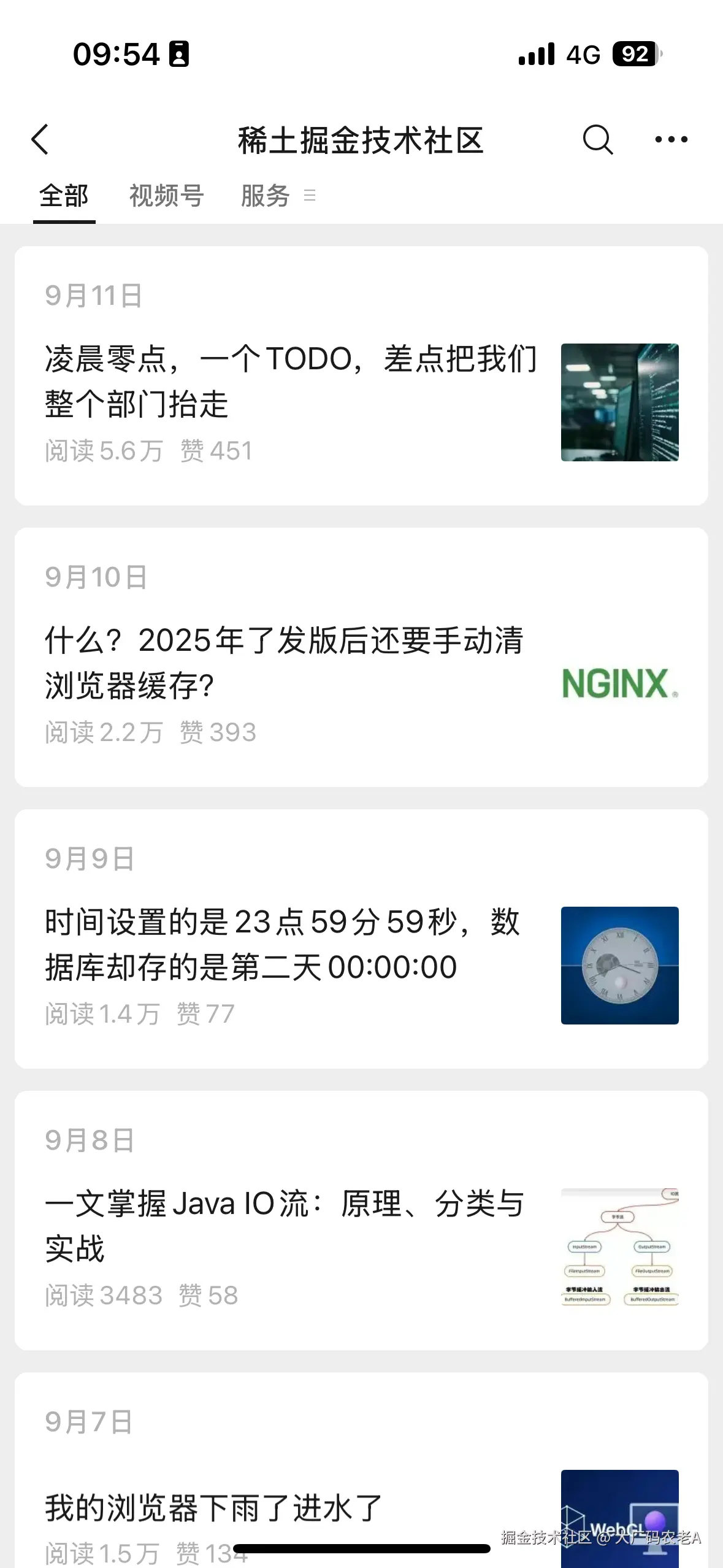Screen dimensions: 723x1568
Task: Tap the back arrow to leave the account
Action: 40,140
